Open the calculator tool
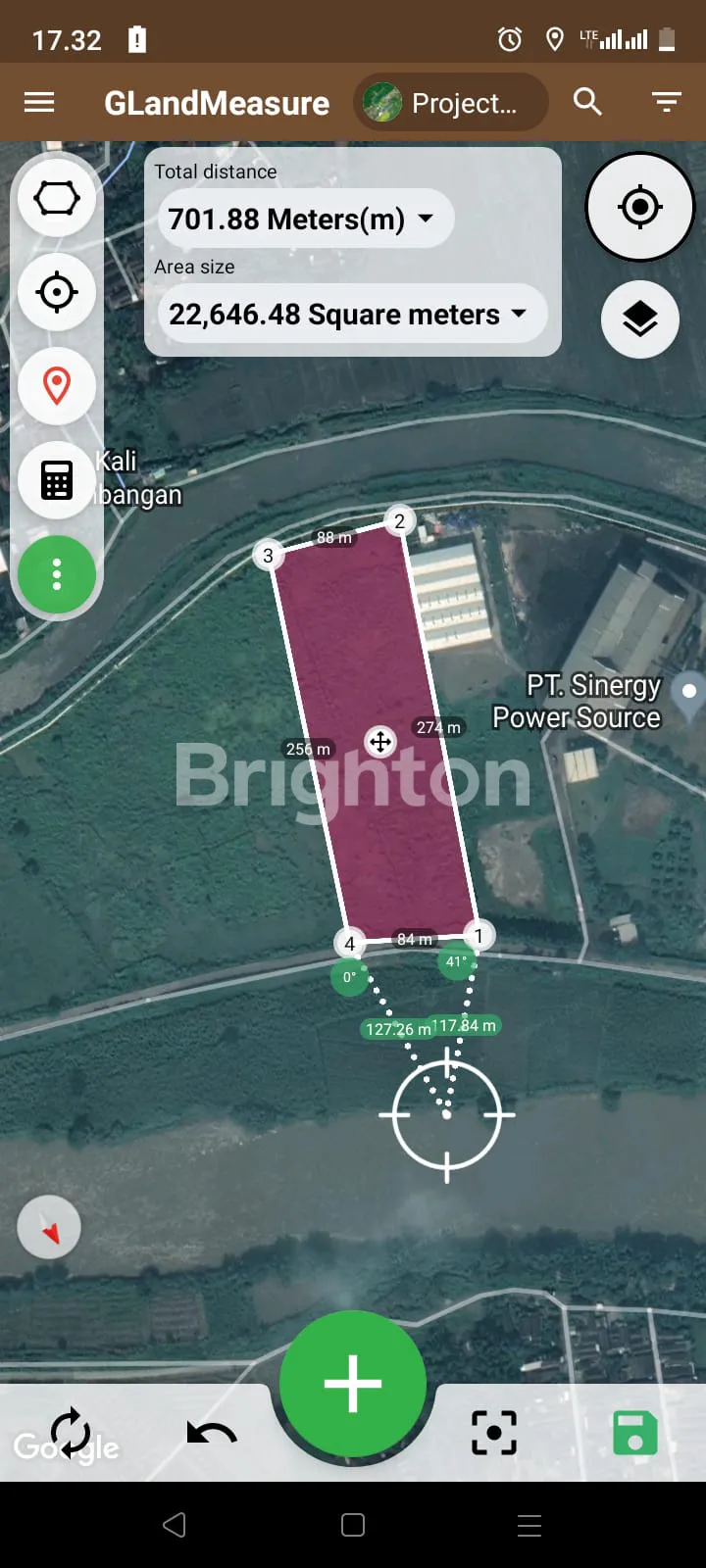 57,480
